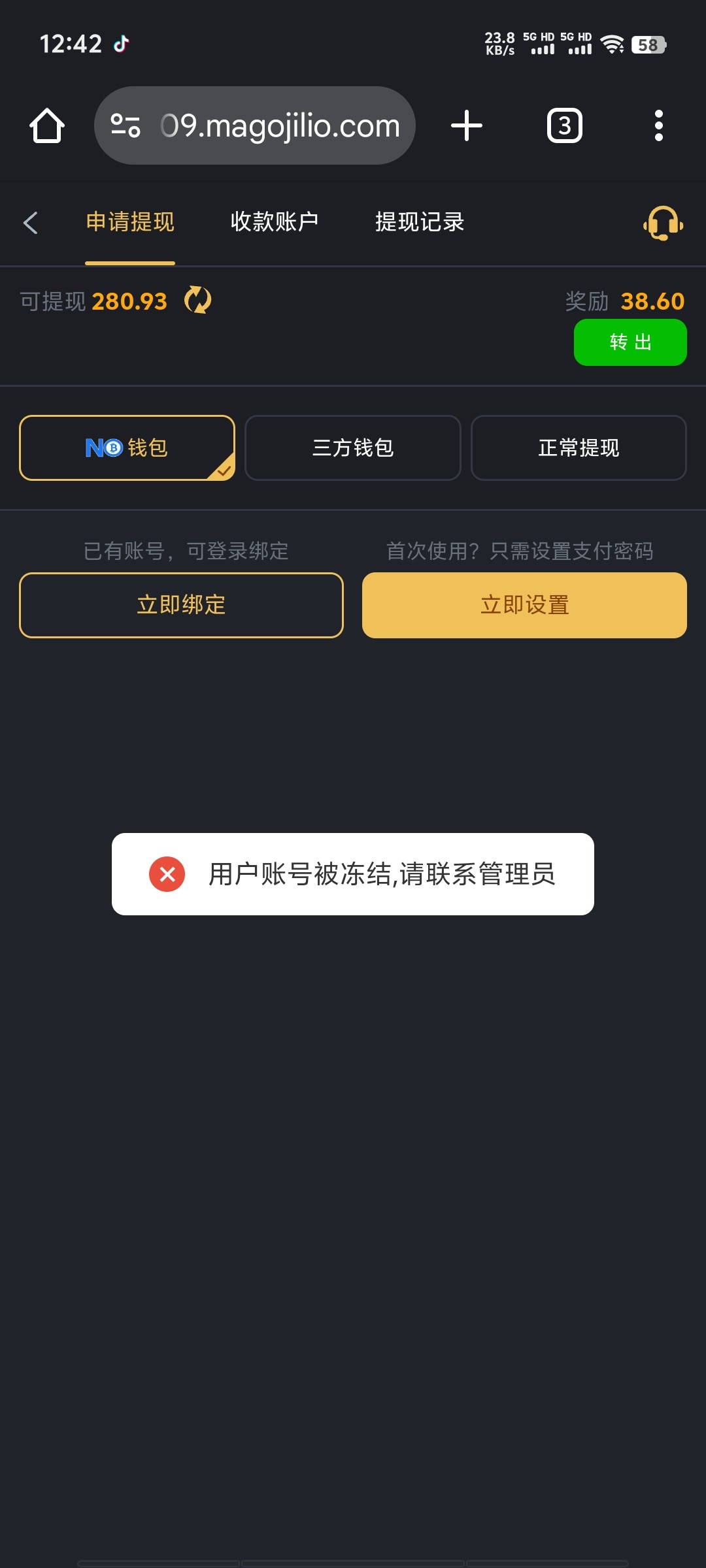Click 立即设置 to set payment password
This screenshot has width=706, height=1568.
click(524, 605)
